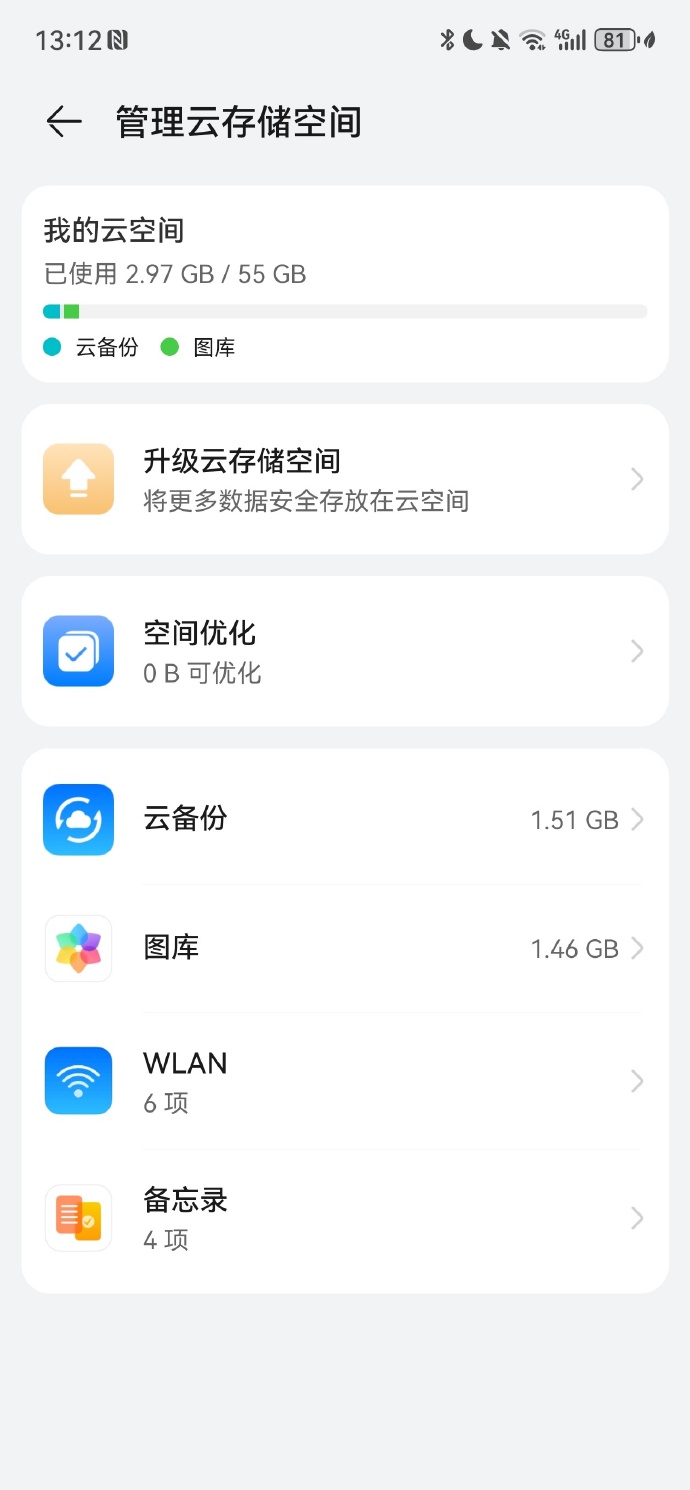Open 备忘录 cloud data row
Image resolution: width=690 pixels, height=1490 pixels.
[344, 1218]
